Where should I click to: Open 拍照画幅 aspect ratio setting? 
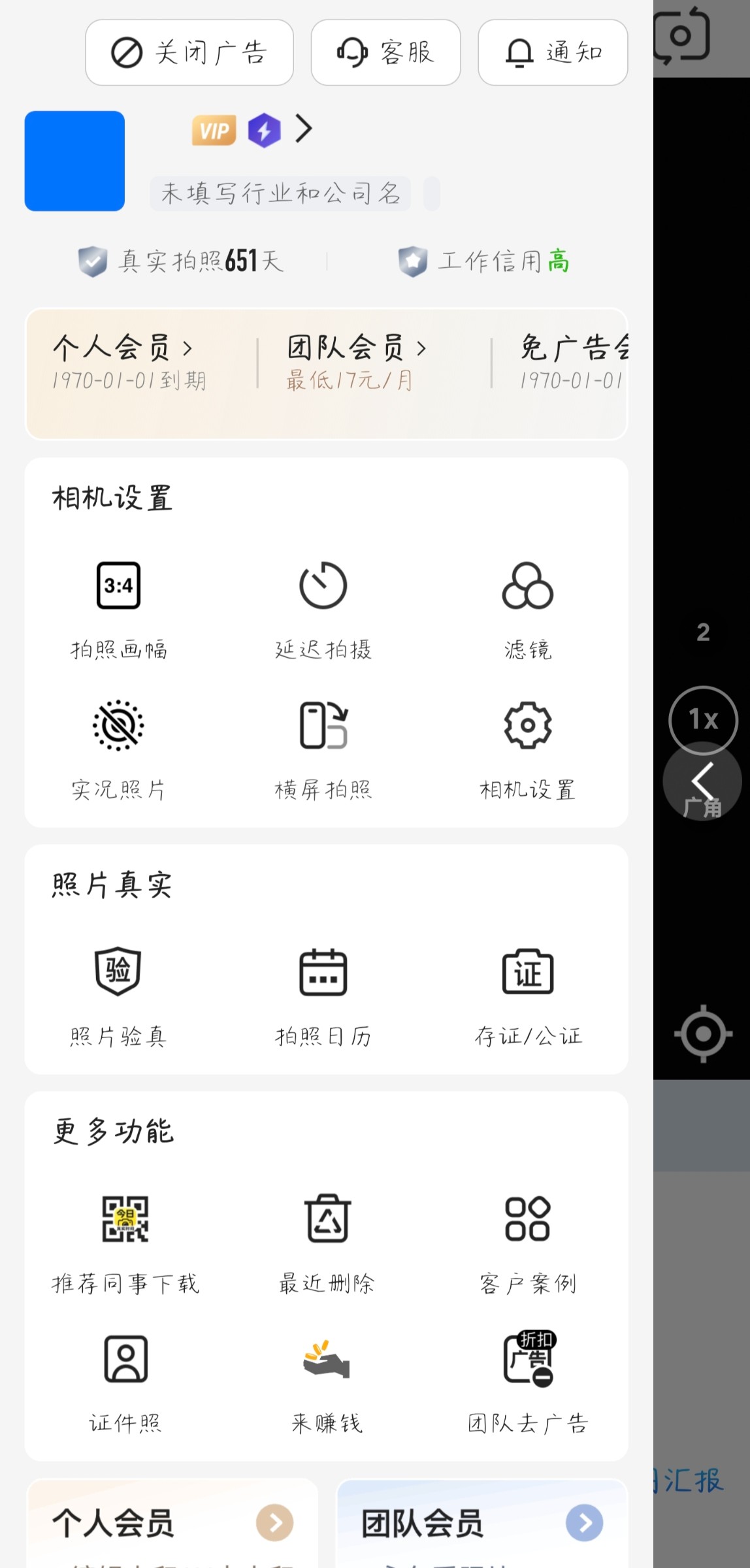pyautogui.click(x=118, y=608)
